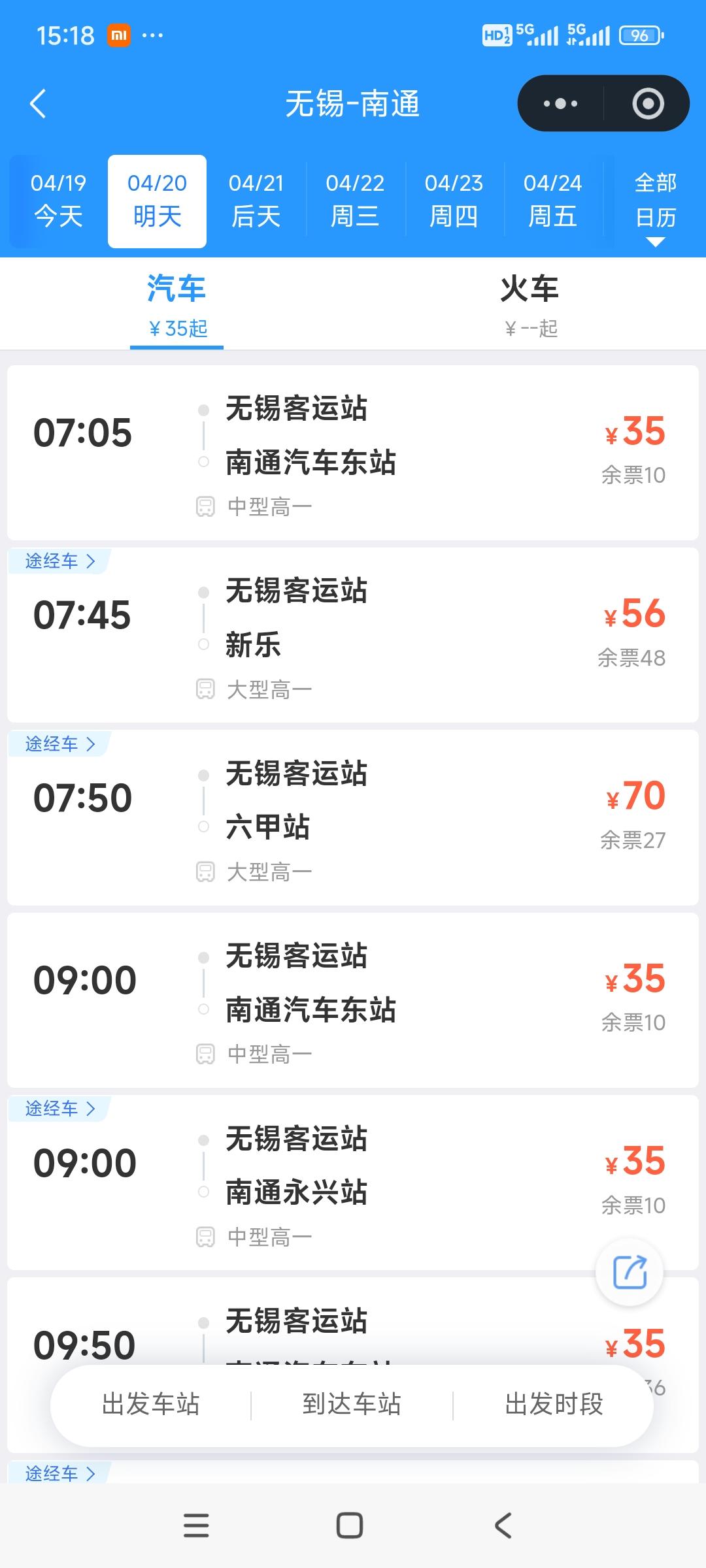Click the back arrow to return
This screenshot has width=706, height=1568.
[x=37, y=104]
